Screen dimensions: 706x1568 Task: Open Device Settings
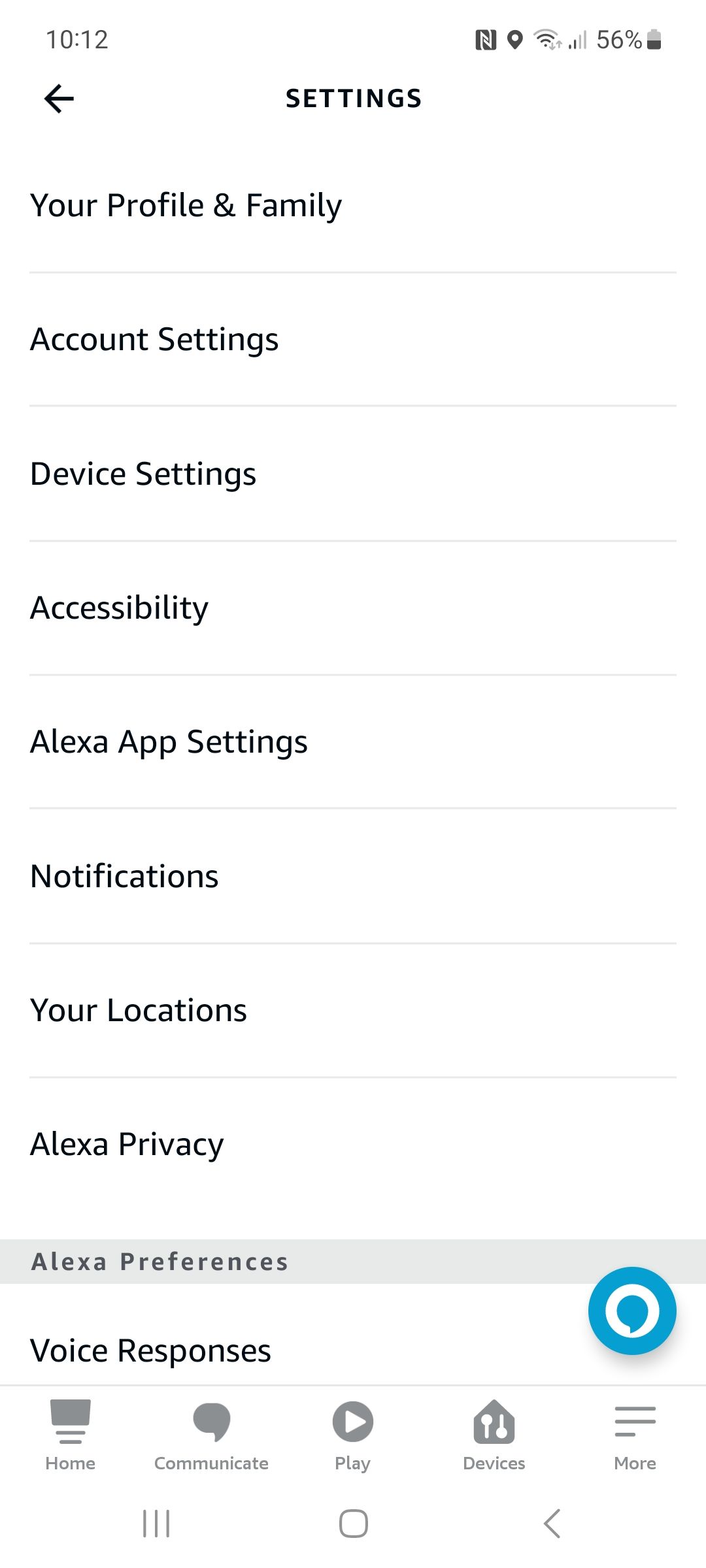click(144, 474)
